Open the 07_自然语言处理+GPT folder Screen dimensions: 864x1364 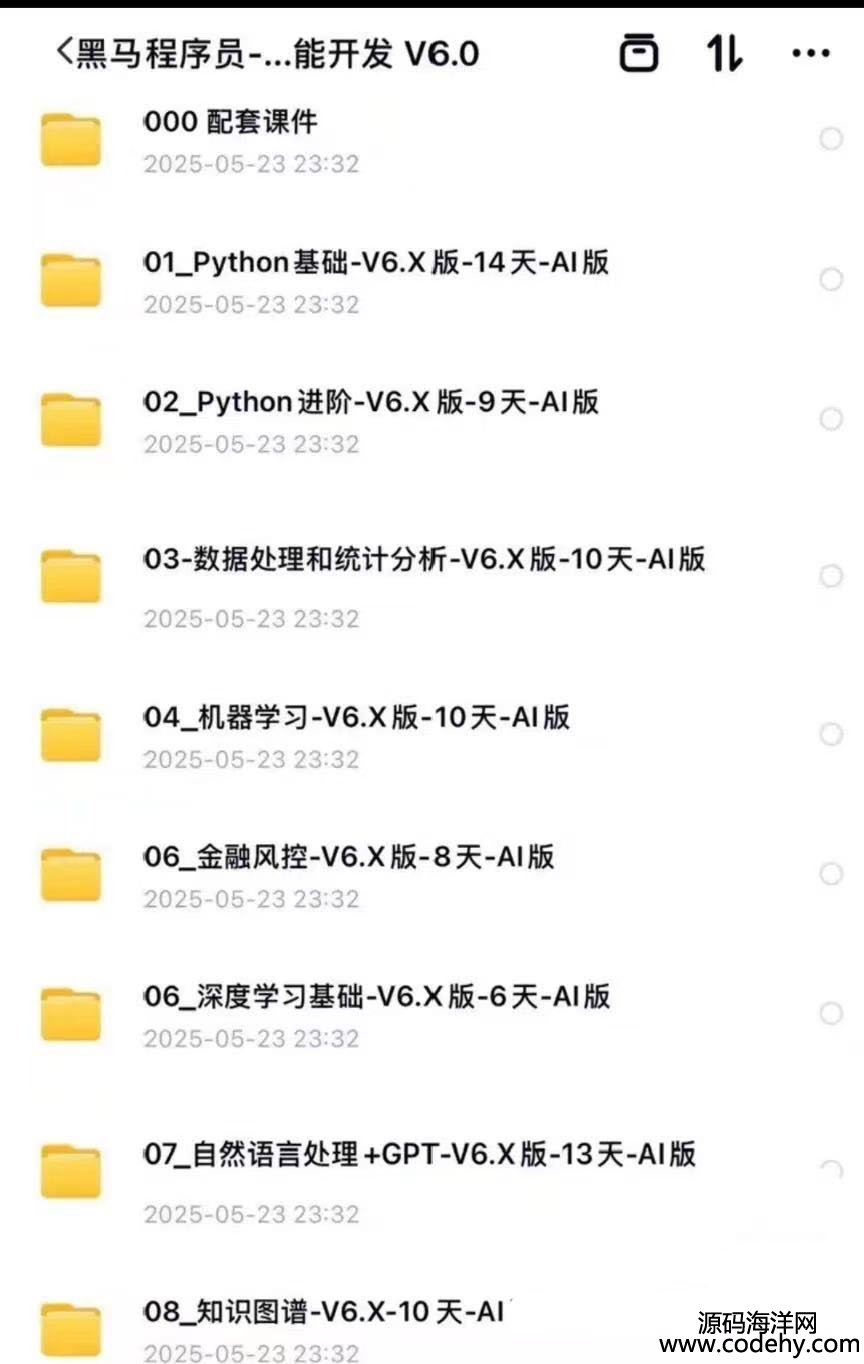point(419,1155)
